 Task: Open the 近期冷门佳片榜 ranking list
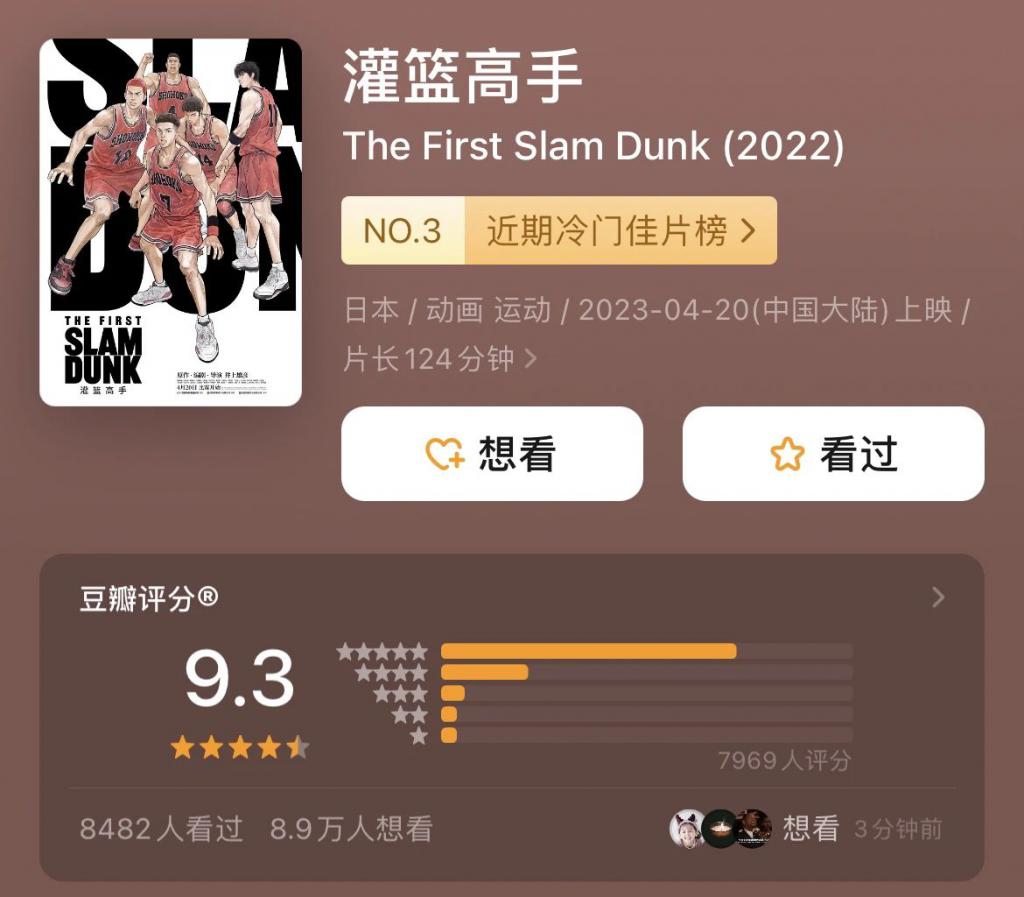click(x=620, y=231)
